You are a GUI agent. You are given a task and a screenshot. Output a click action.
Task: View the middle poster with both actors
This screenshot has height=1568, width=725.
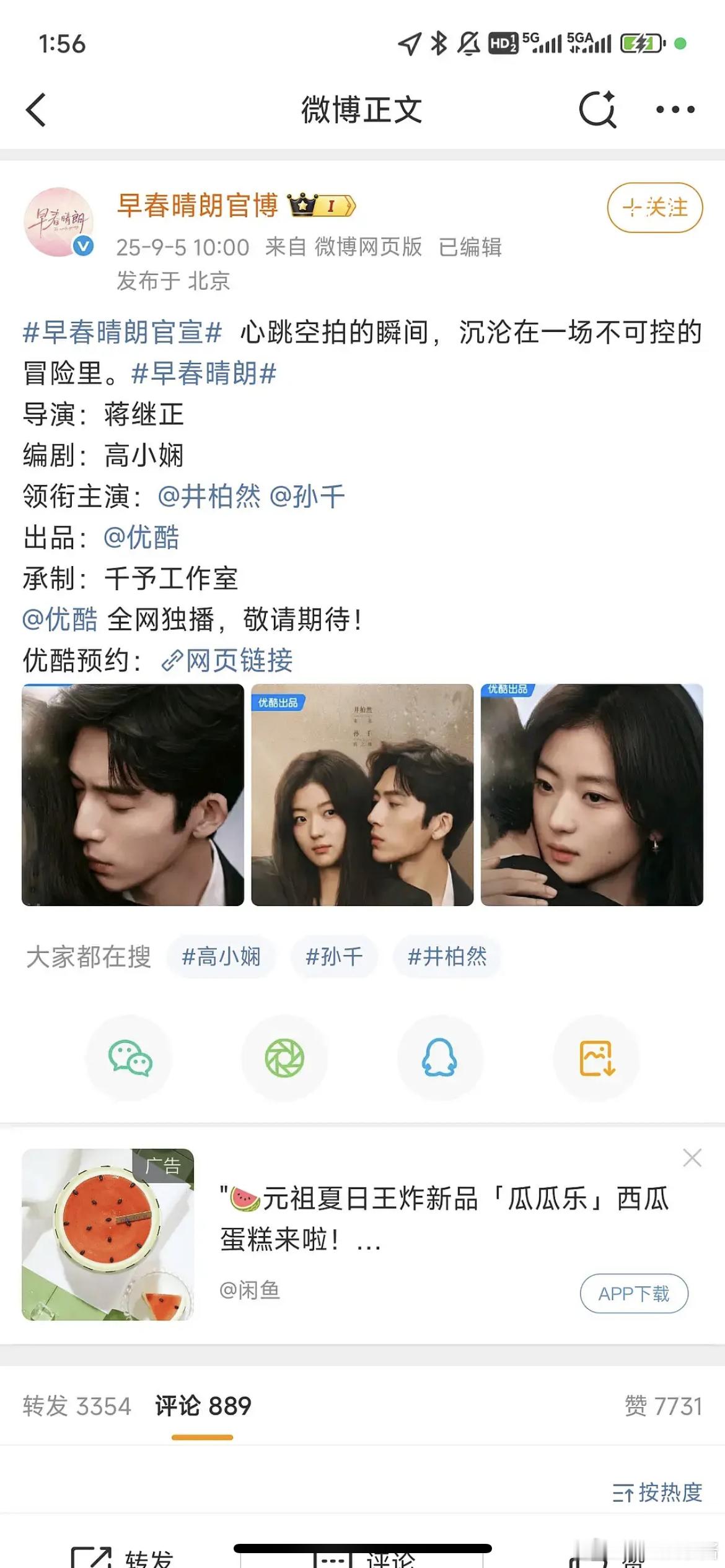click(x=362, y=795)
